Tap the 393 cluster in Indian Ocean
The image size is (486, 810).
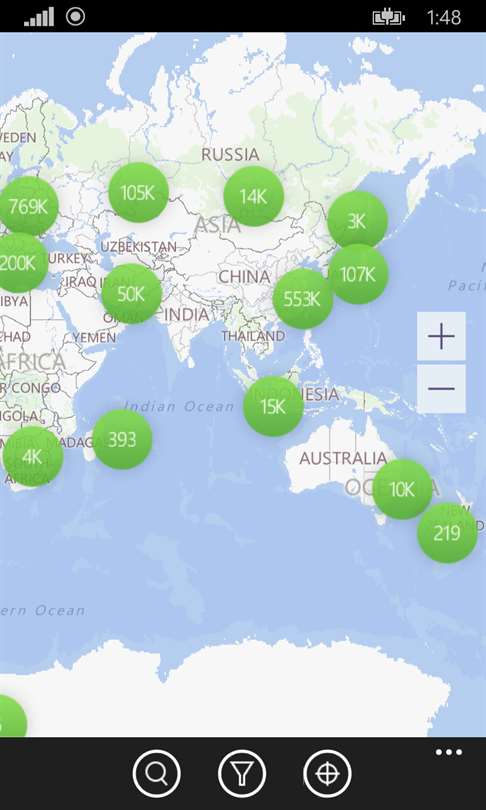coord(122,439)
